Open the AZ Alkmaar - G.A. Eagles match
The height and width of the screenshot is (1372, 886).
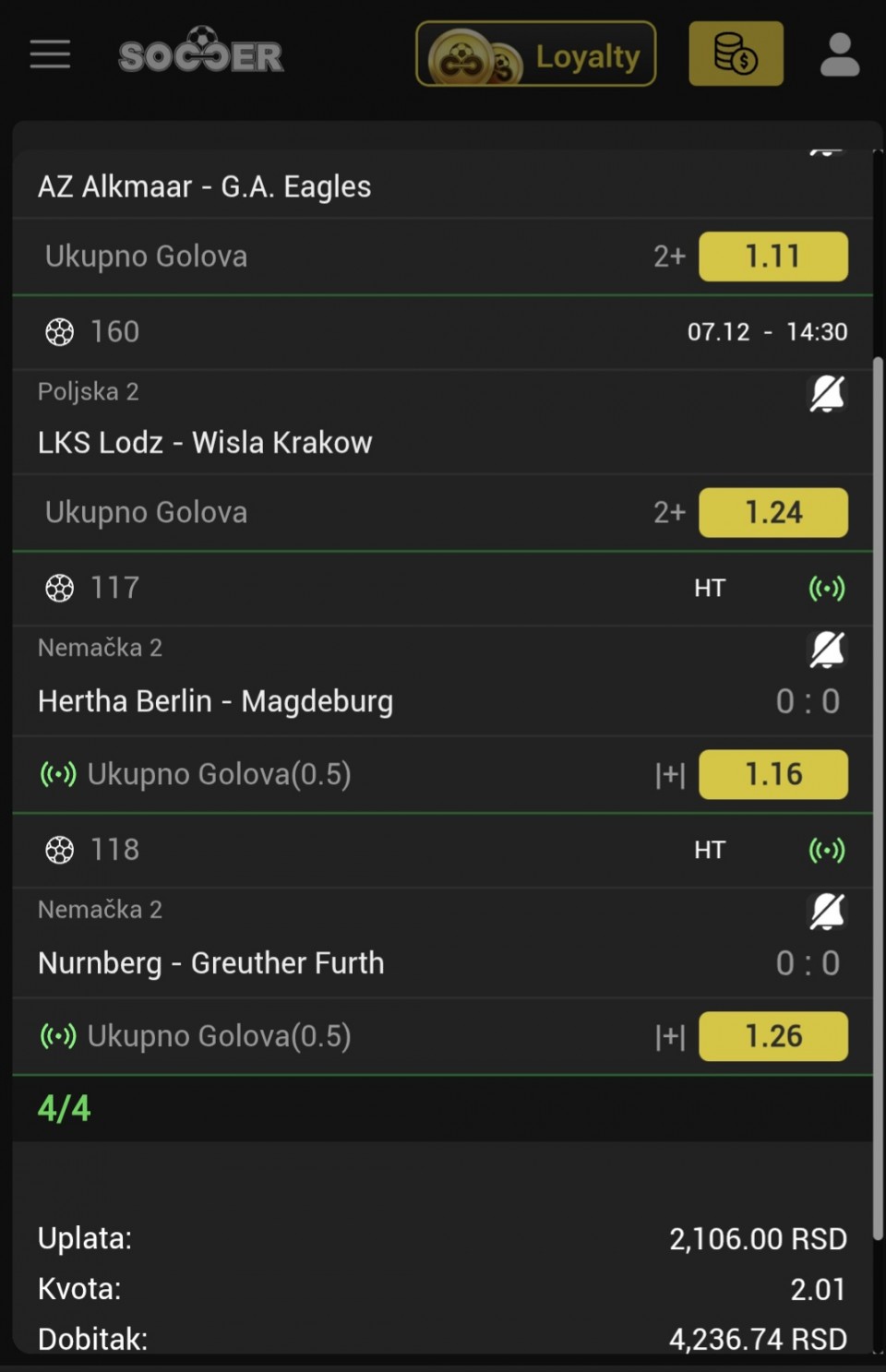pos(205,186)
